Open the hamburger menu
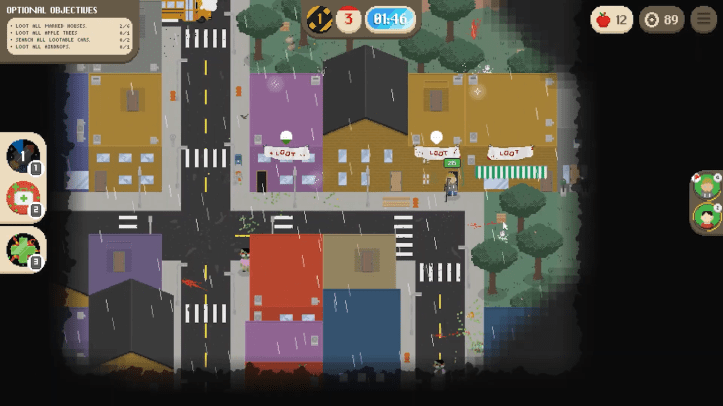This screenshot has width=723, height=406. [x=703, y=19]
